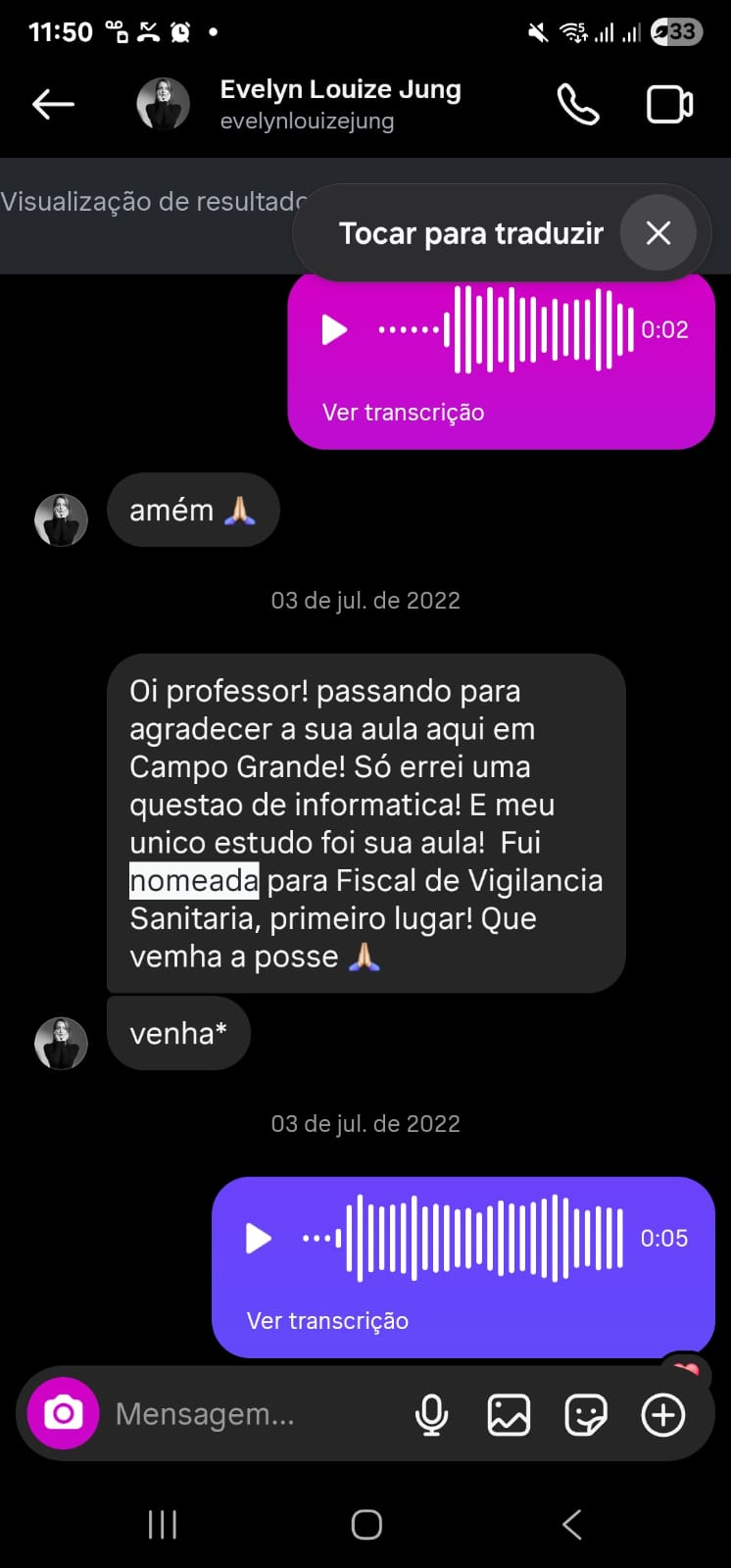Open the camera from the message bar
Image resolution: width=731 pixels, height=1568 pixels.
[x=64, y=1414]
